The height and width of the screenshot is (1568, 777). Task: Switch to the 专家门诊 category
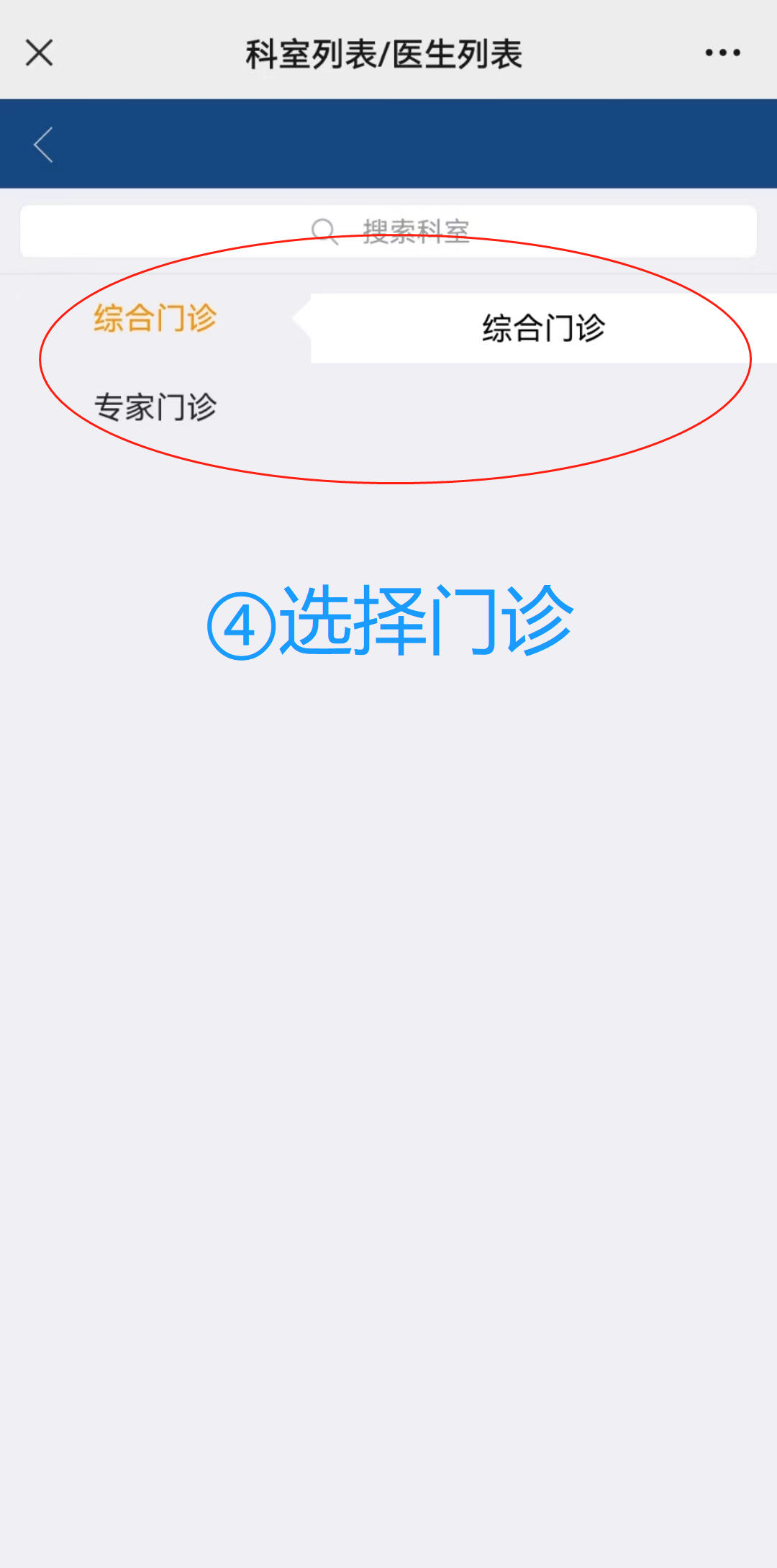[x=155, y=407]
